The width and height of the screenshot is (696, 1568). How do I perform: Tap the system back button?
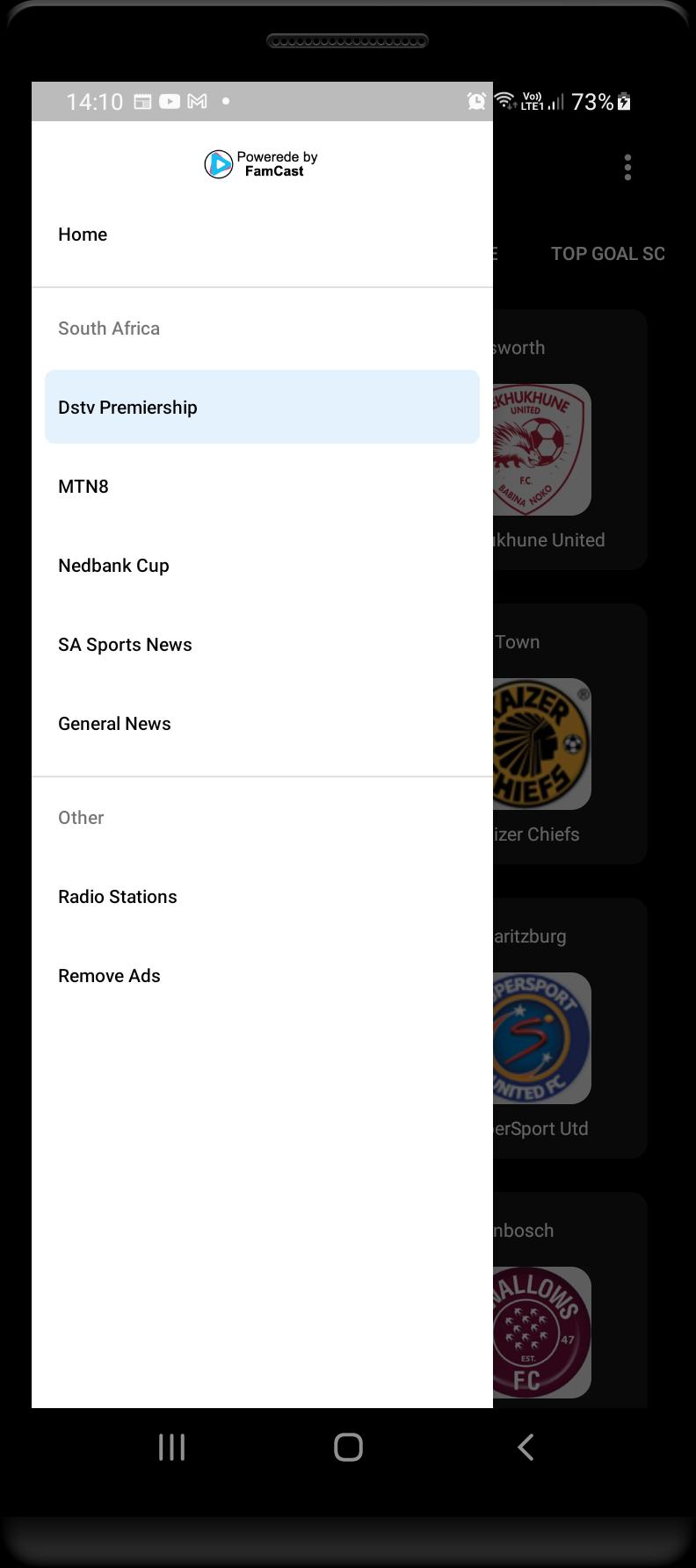click(x=526, y=1447)
